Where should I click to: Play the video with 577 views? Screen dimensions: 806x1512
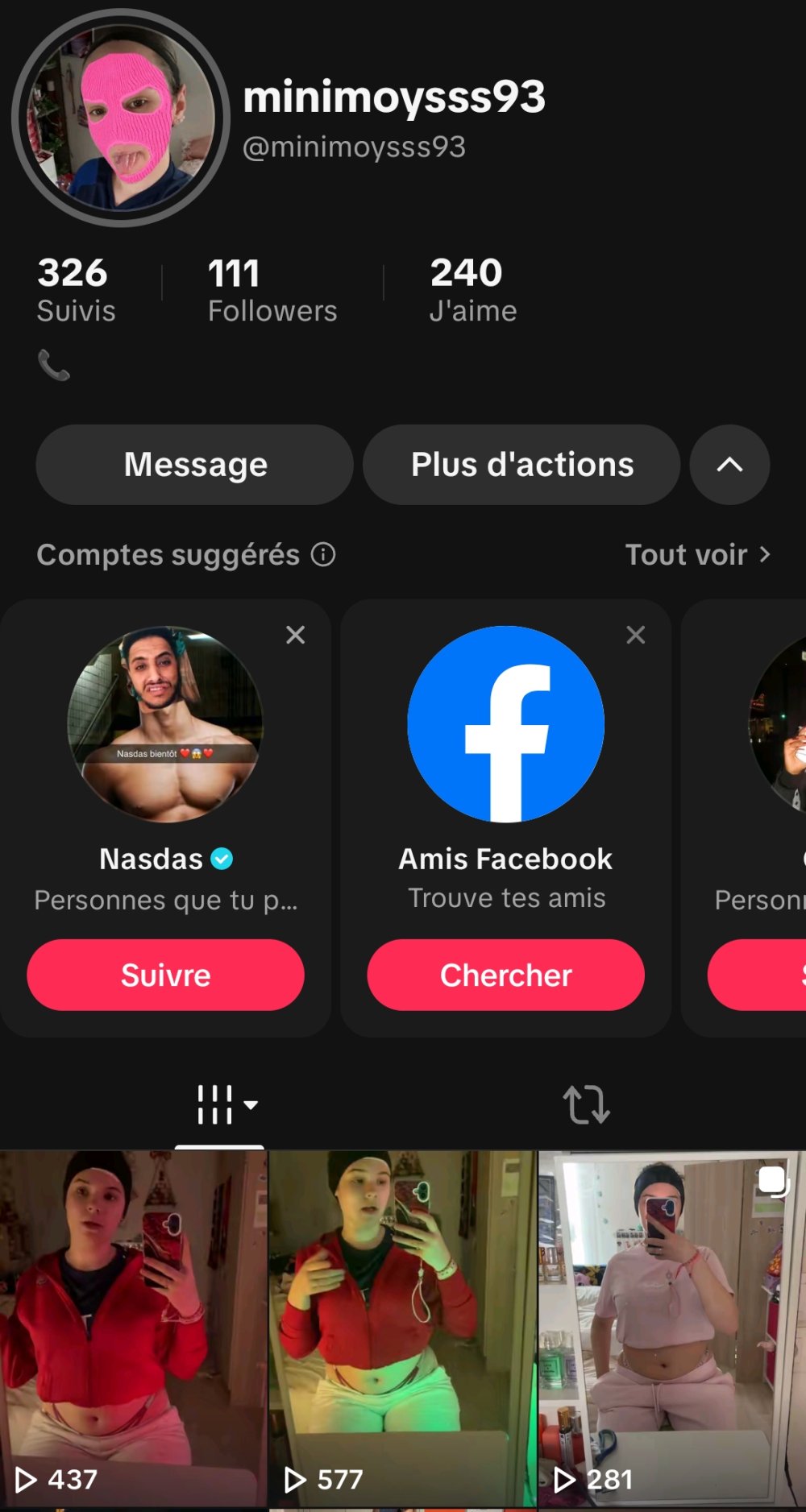[x=401, y=1328]
